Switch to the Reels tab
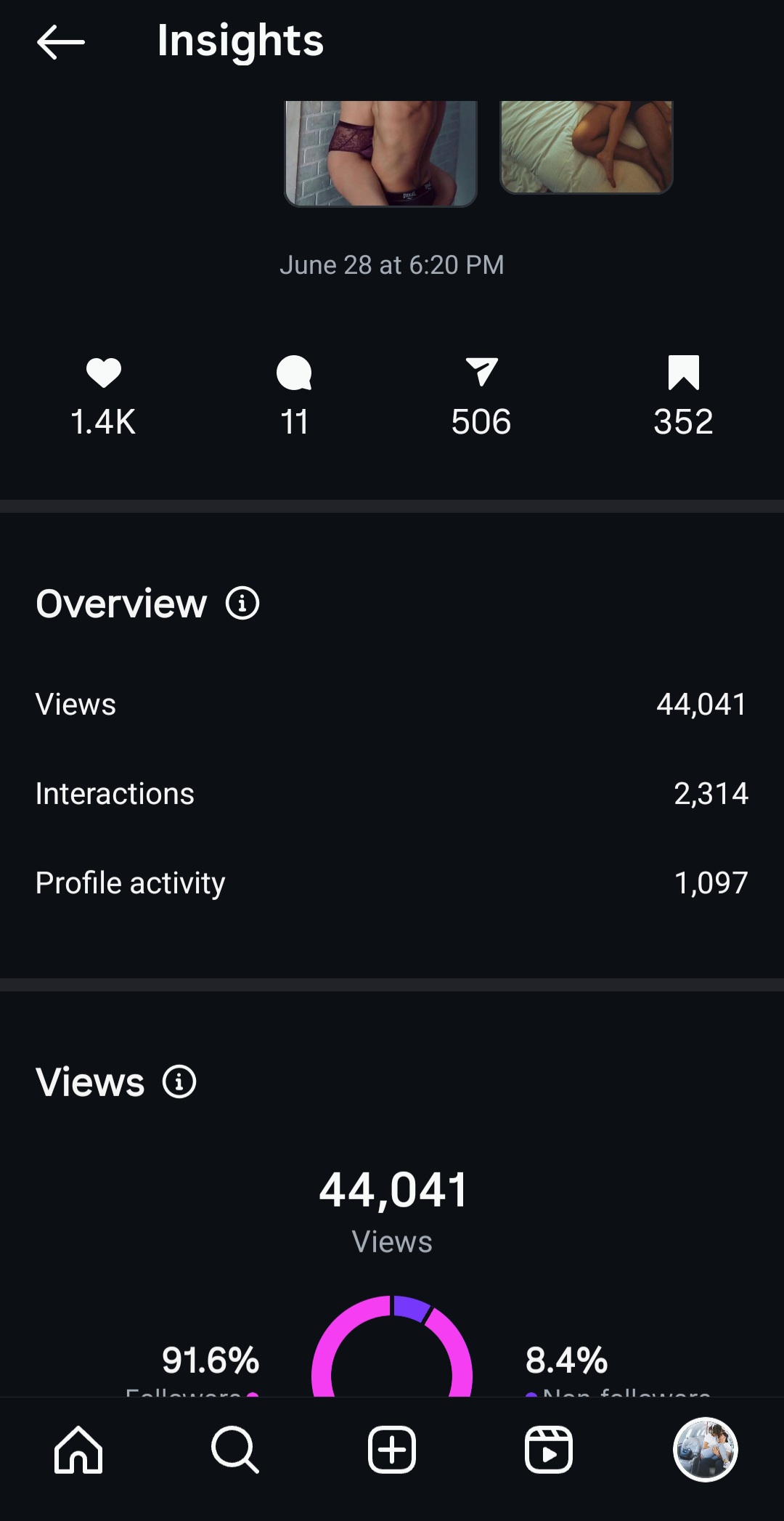This screenshot has width=784, height=1521. tap(549, 1450)
